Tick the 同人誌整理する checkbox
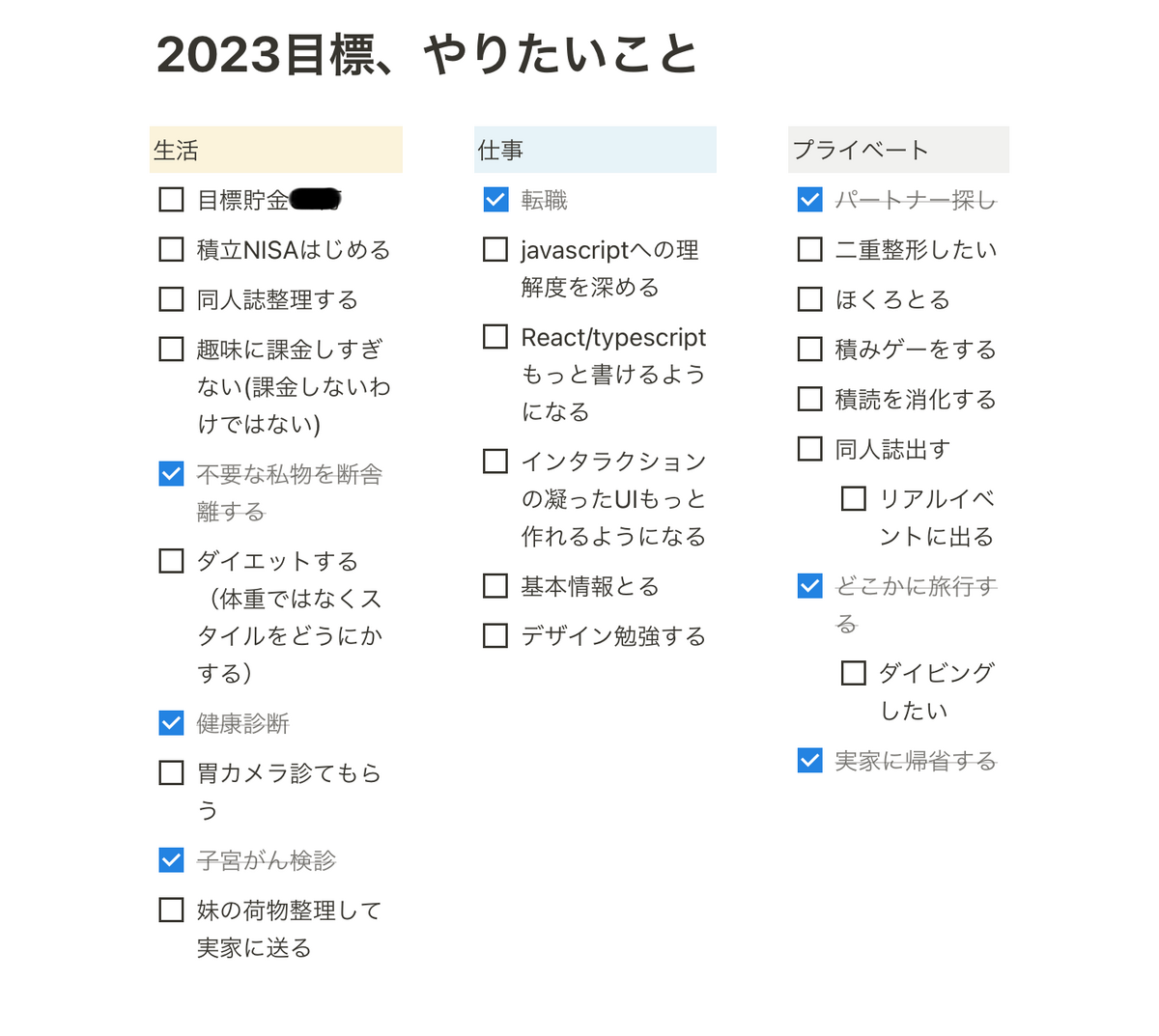 (171, 299)
